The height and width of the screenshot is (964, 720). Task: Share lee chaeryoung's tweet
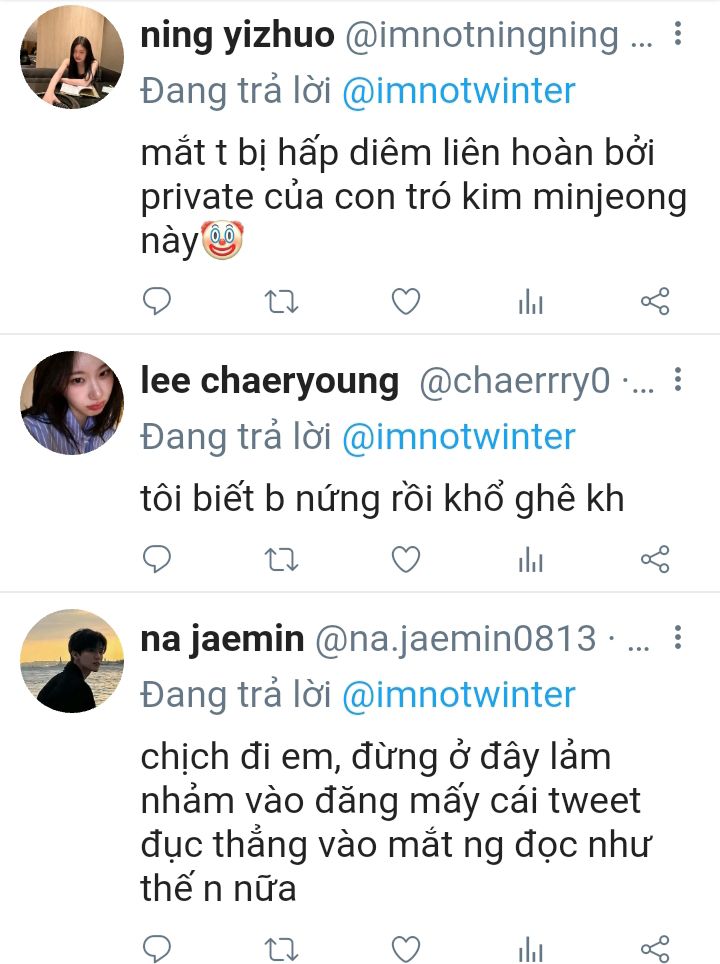654,559
